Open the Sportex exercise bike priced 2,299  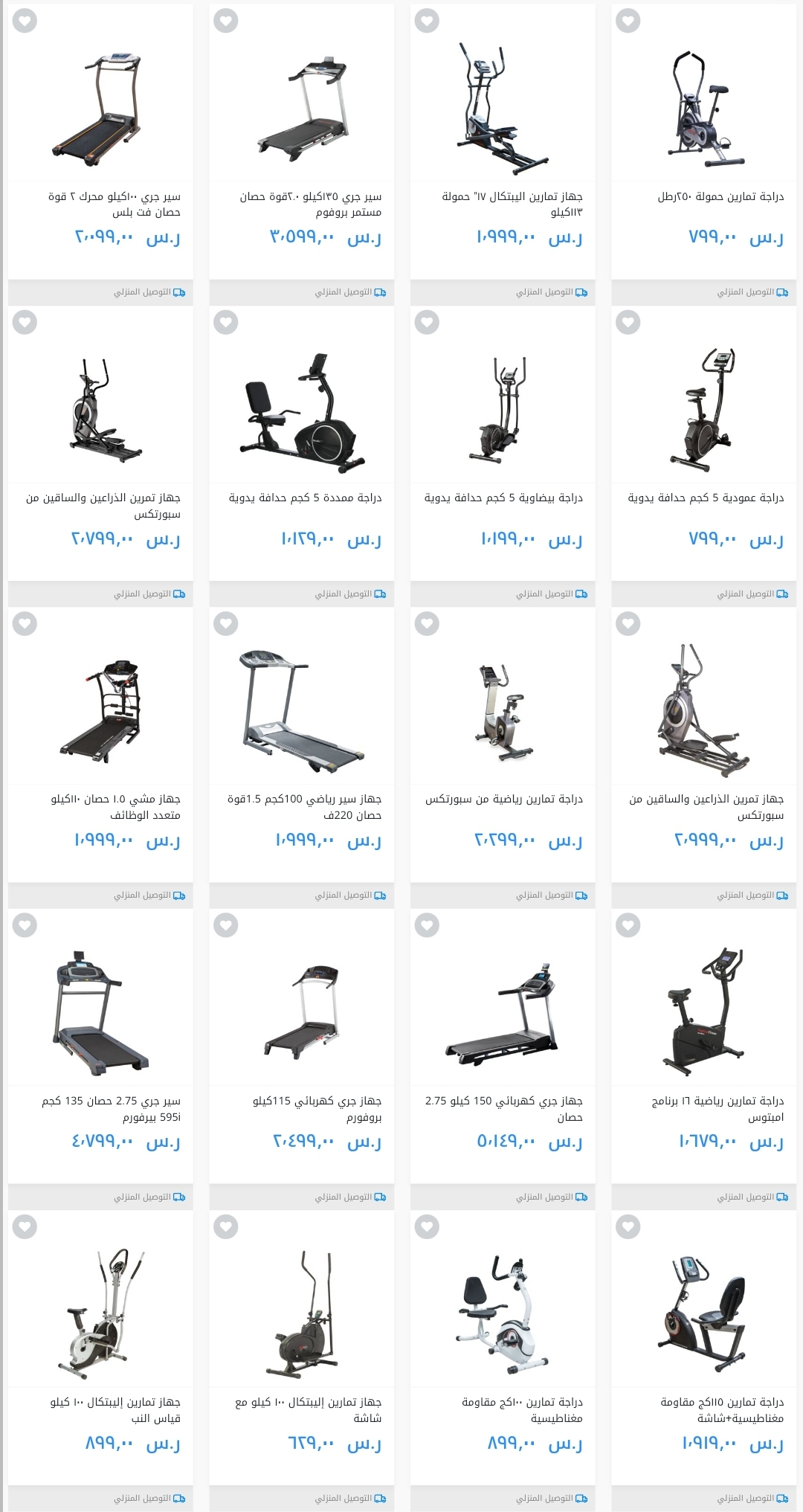[x=503, y=744]
